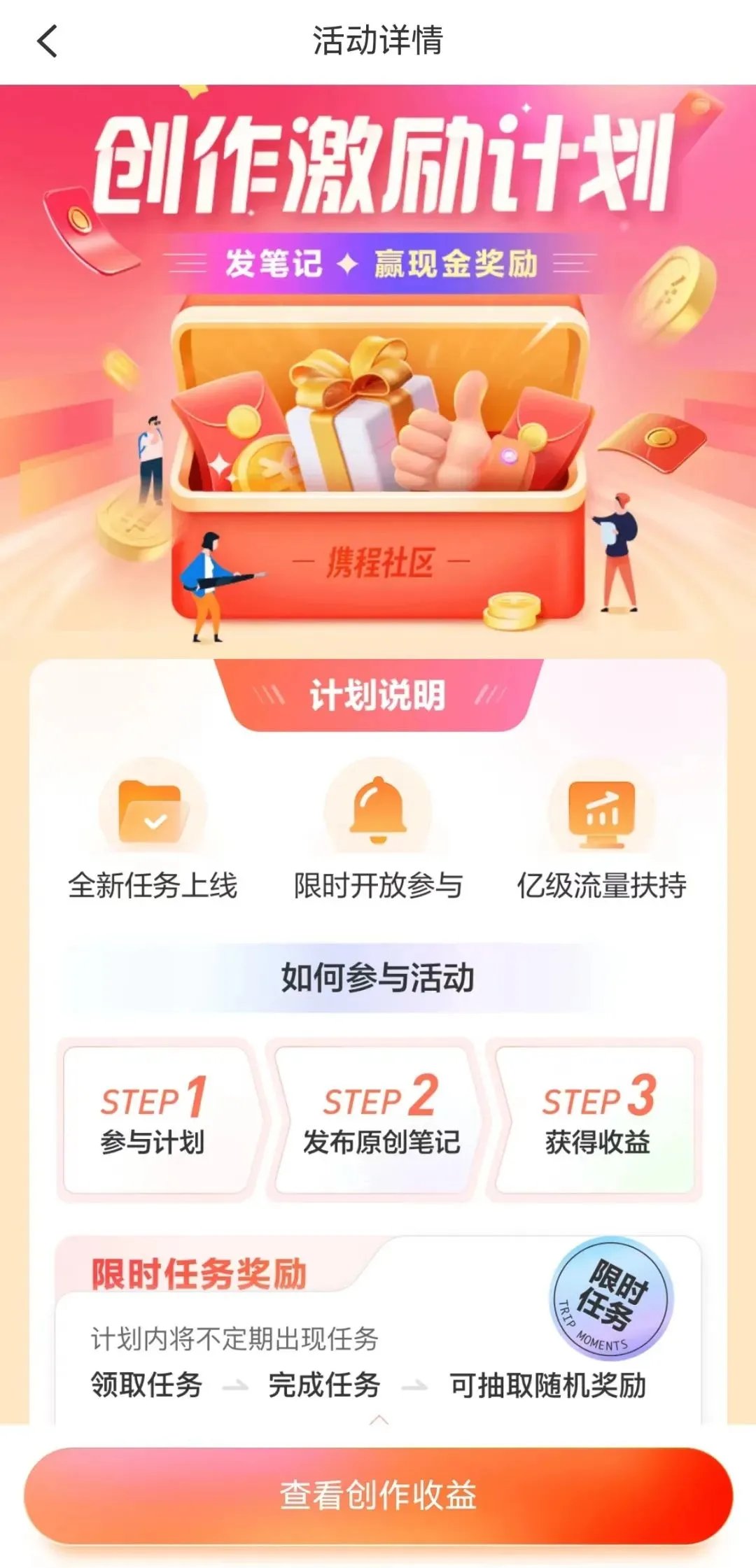Go back from the 活动详情 page
The image size is (756, 1568).
coord(47,41)
